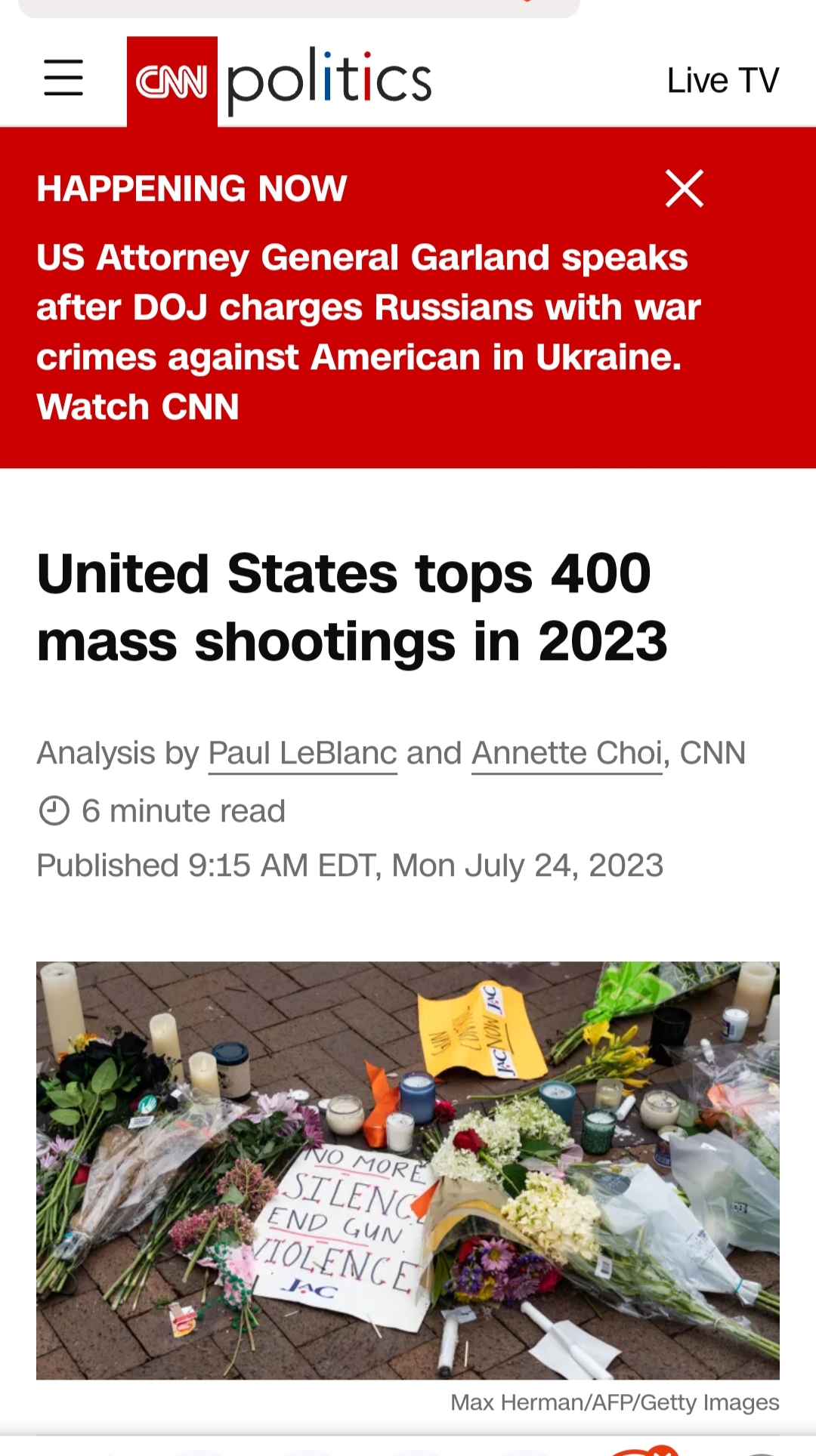This screenshot has width=816, height=1456.
Task: Open the address bar at the top
Action: click(298, 6)
